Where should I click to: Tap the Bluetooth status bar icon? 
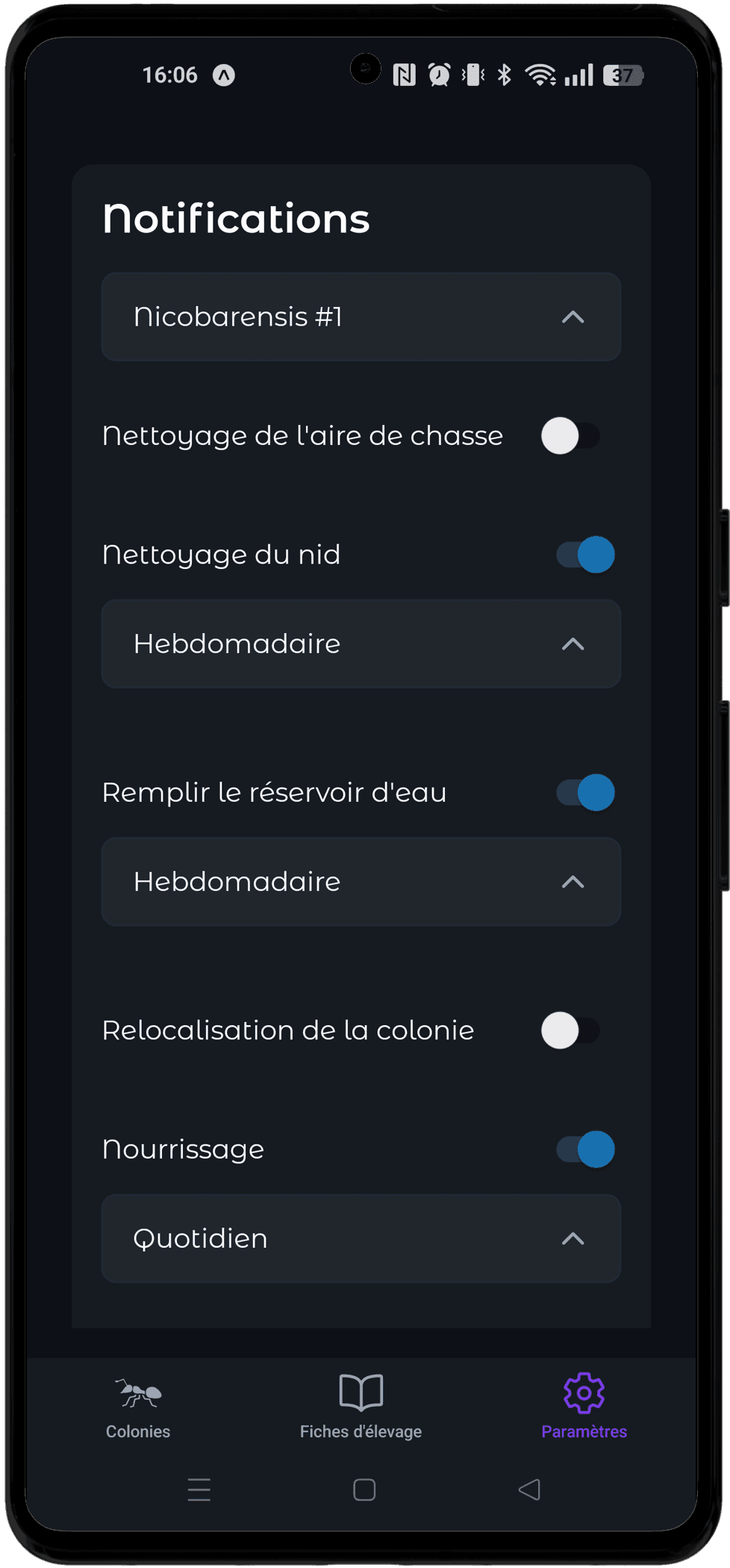505,74
